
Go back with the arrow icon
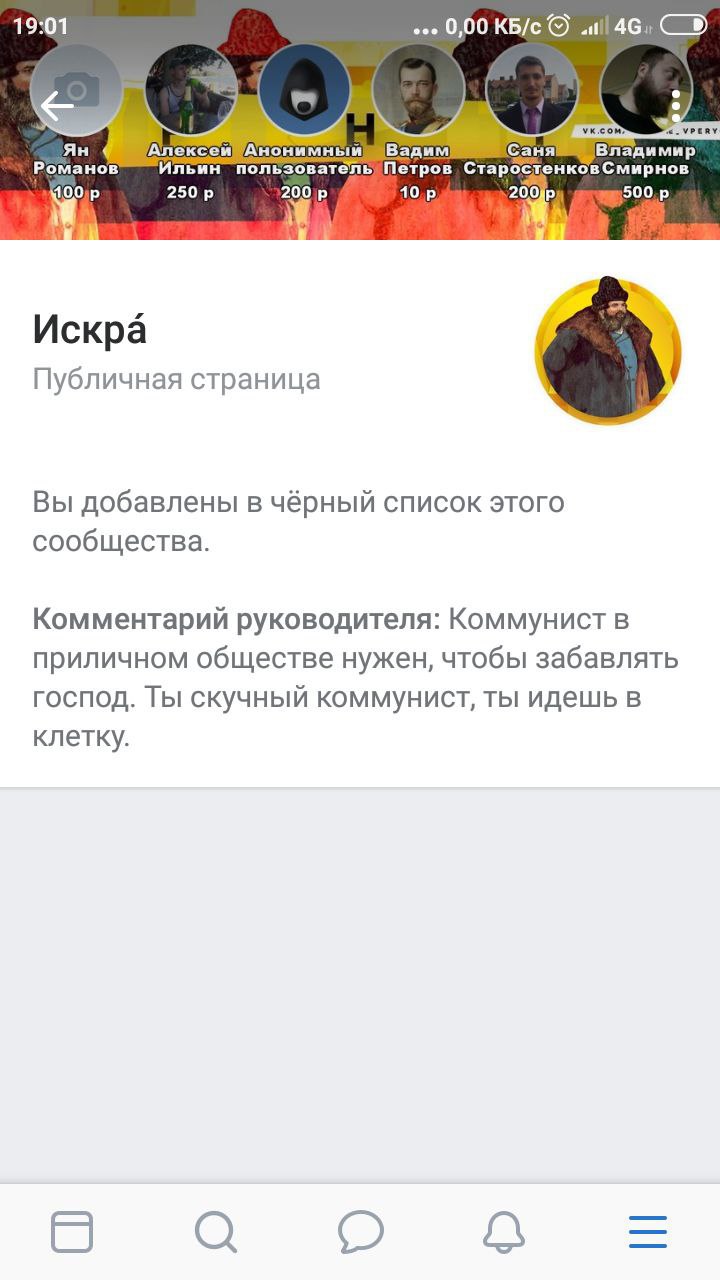pos(57,105)
